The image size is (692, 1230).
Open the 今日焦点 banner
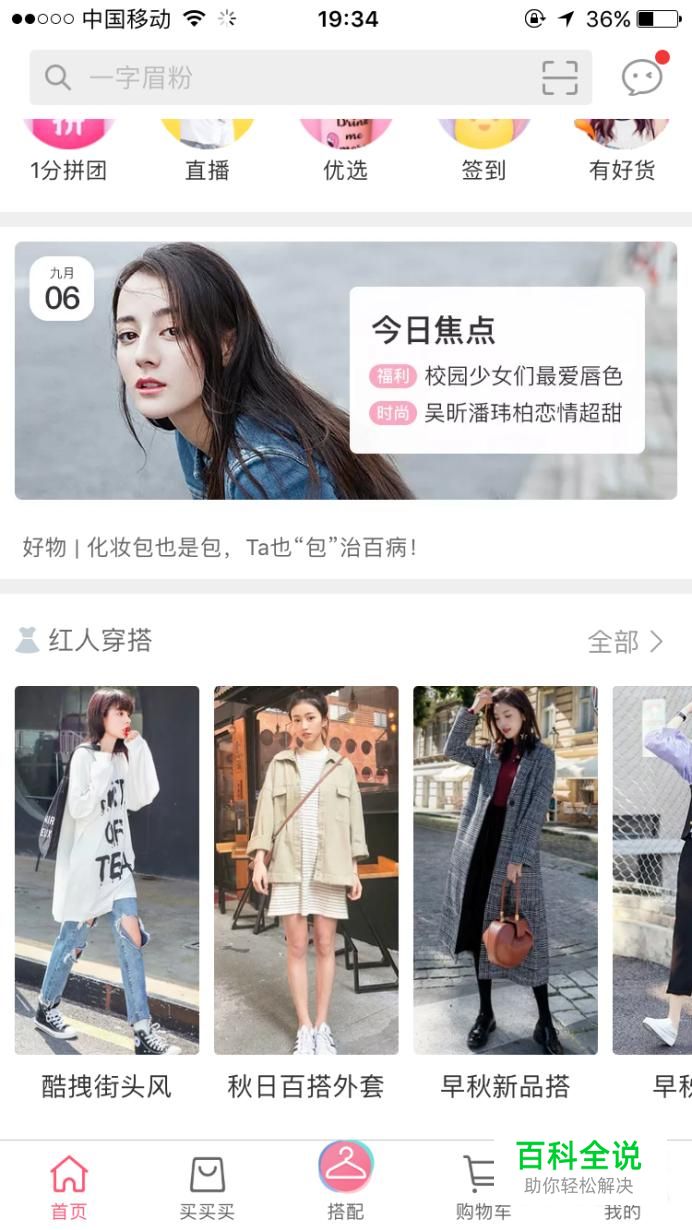click(x=345, y=370)
